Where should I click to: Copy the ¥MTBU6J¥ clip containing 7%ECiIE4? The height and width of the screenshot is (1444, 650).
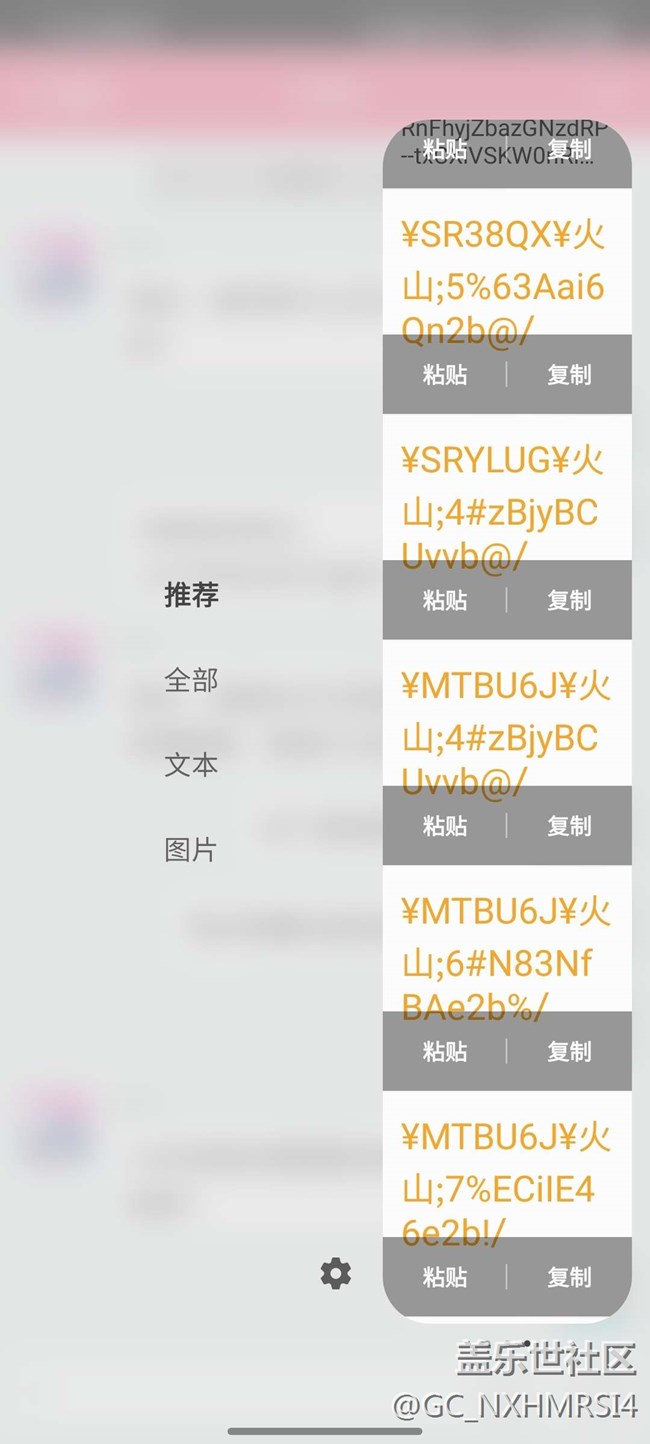click(569, 1277)
